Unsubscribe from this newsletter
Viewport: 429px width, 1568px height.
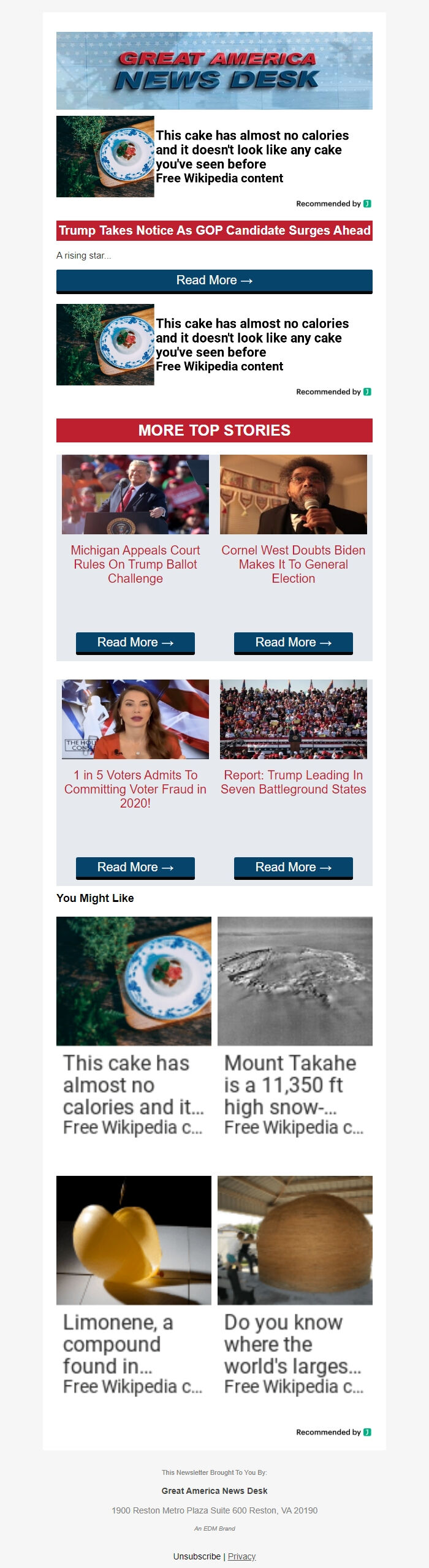pyautogui.click(x=197, y=1556)
